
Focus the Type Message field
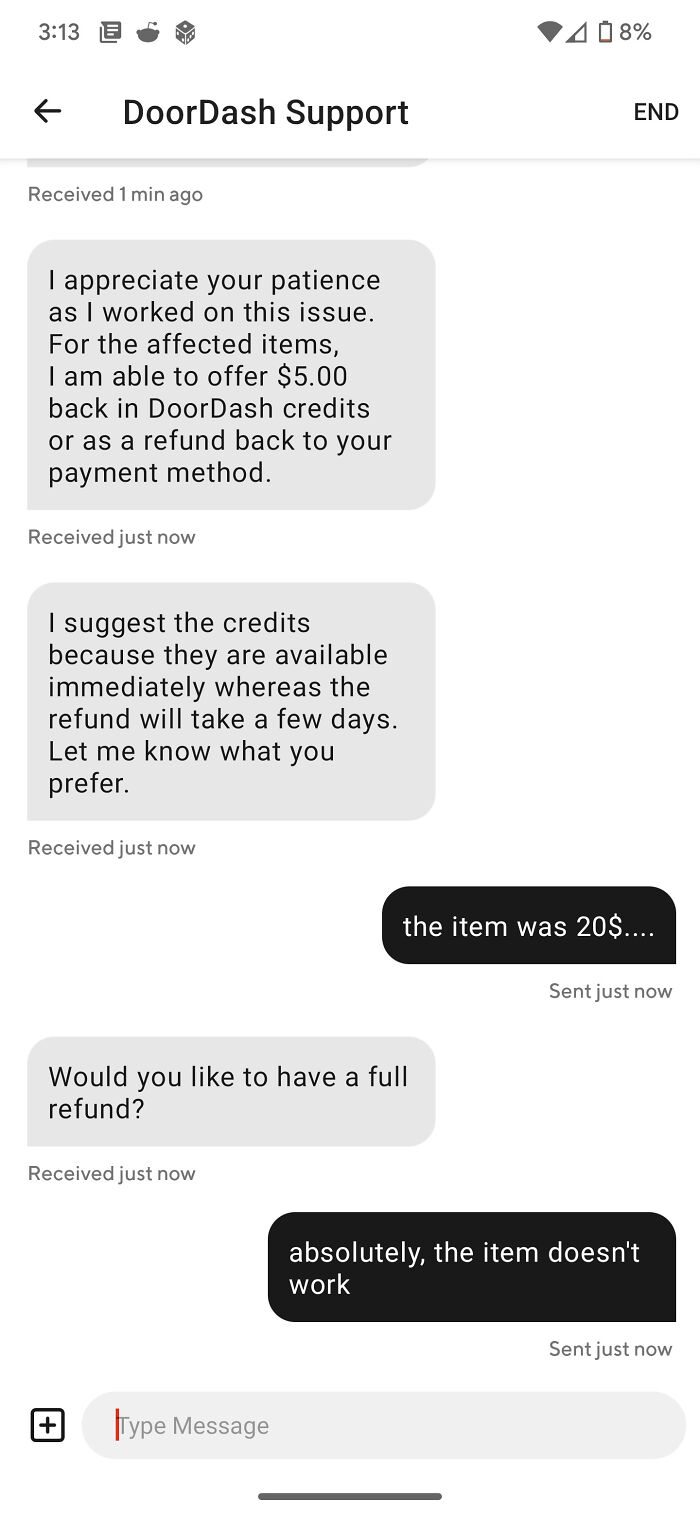383,1424
